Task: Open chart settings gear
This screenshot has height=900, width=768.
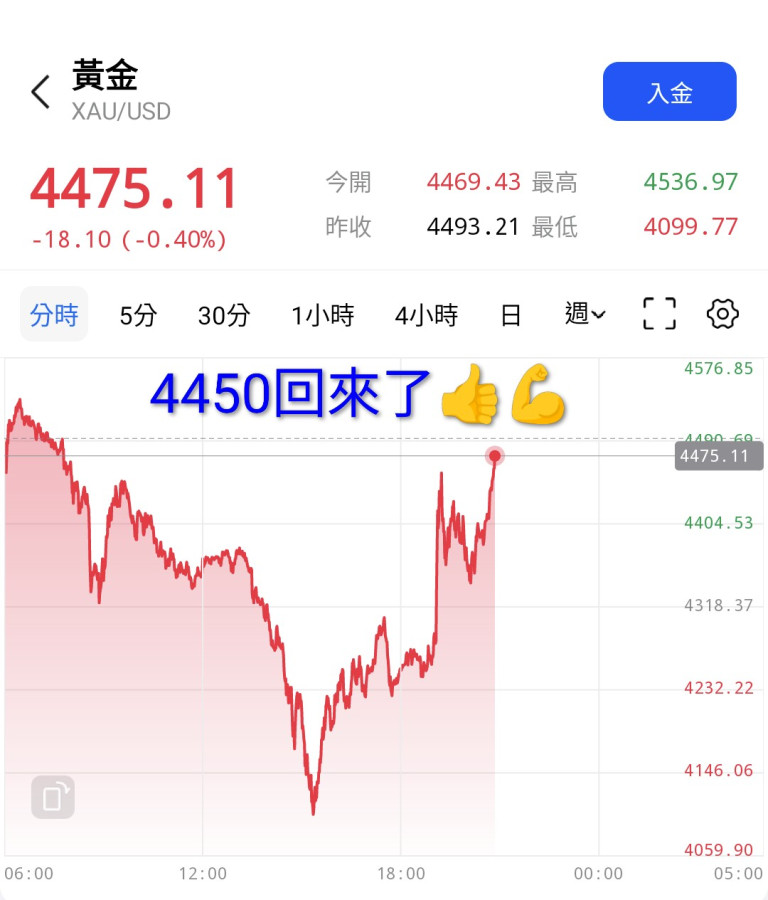Action: click(722, 314)
